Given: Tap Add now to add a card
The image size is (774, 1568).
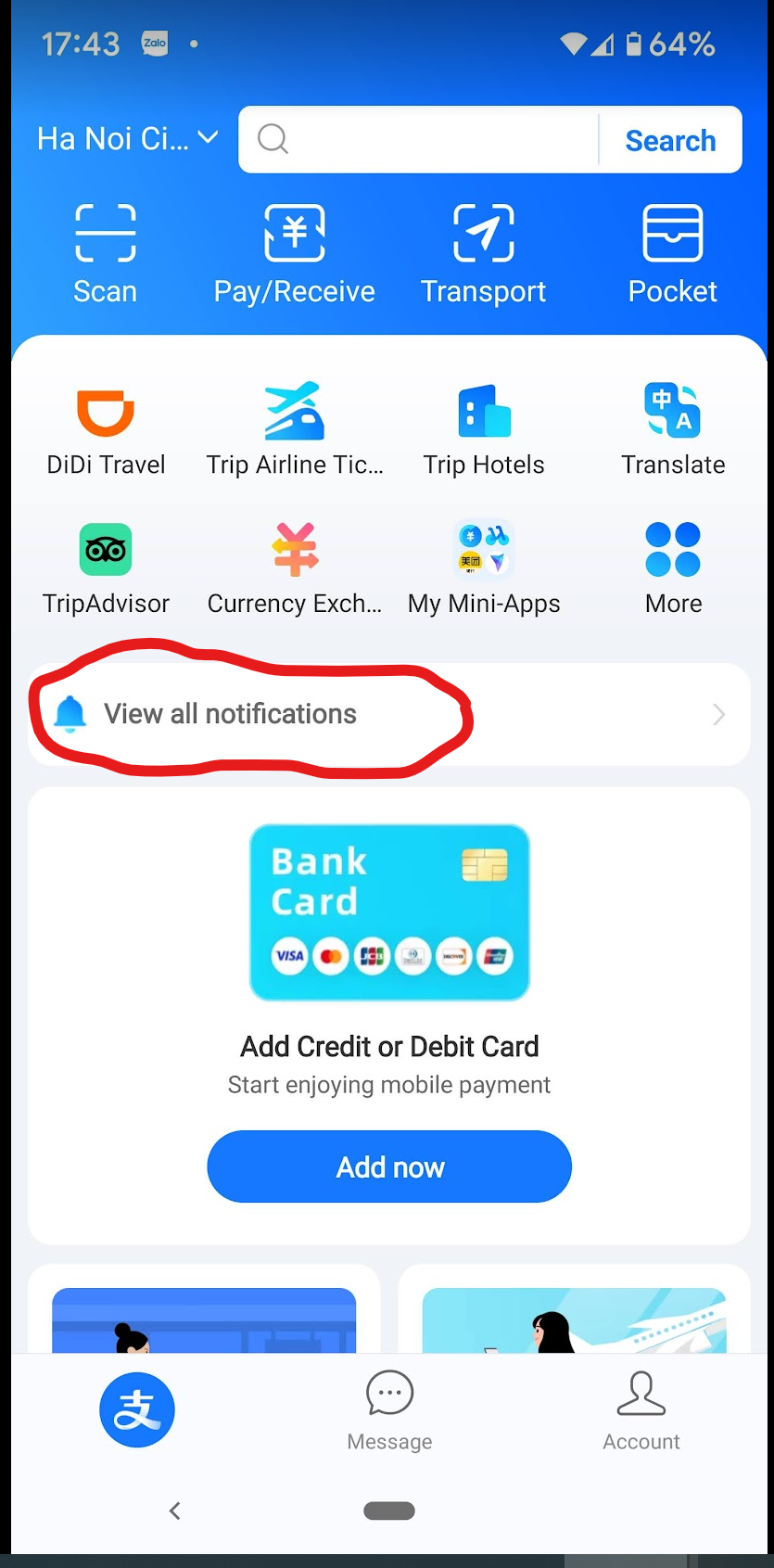Looking at the screenshot, I should pyautogui.click(x=389, y=1166).
